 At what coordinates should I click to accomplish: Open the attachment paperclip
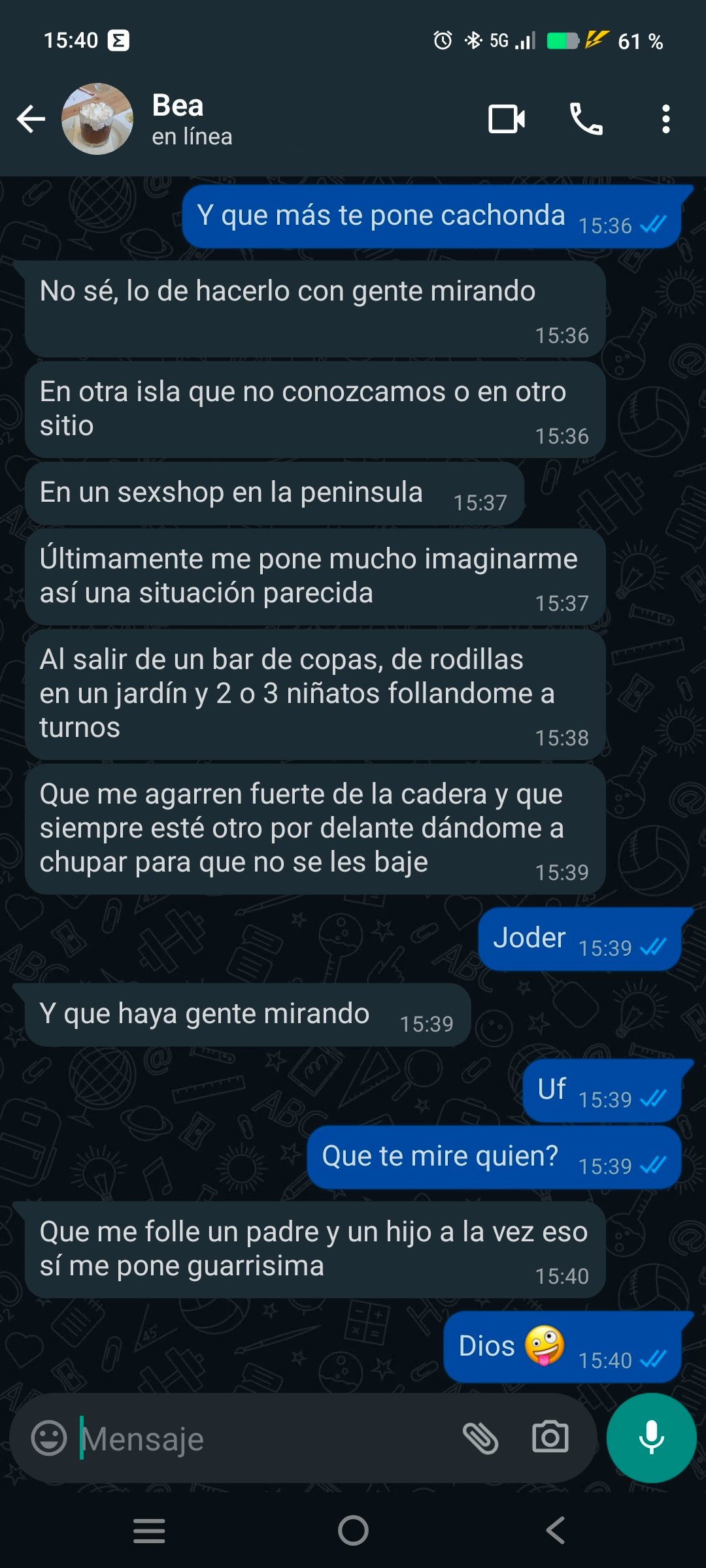480,1438
